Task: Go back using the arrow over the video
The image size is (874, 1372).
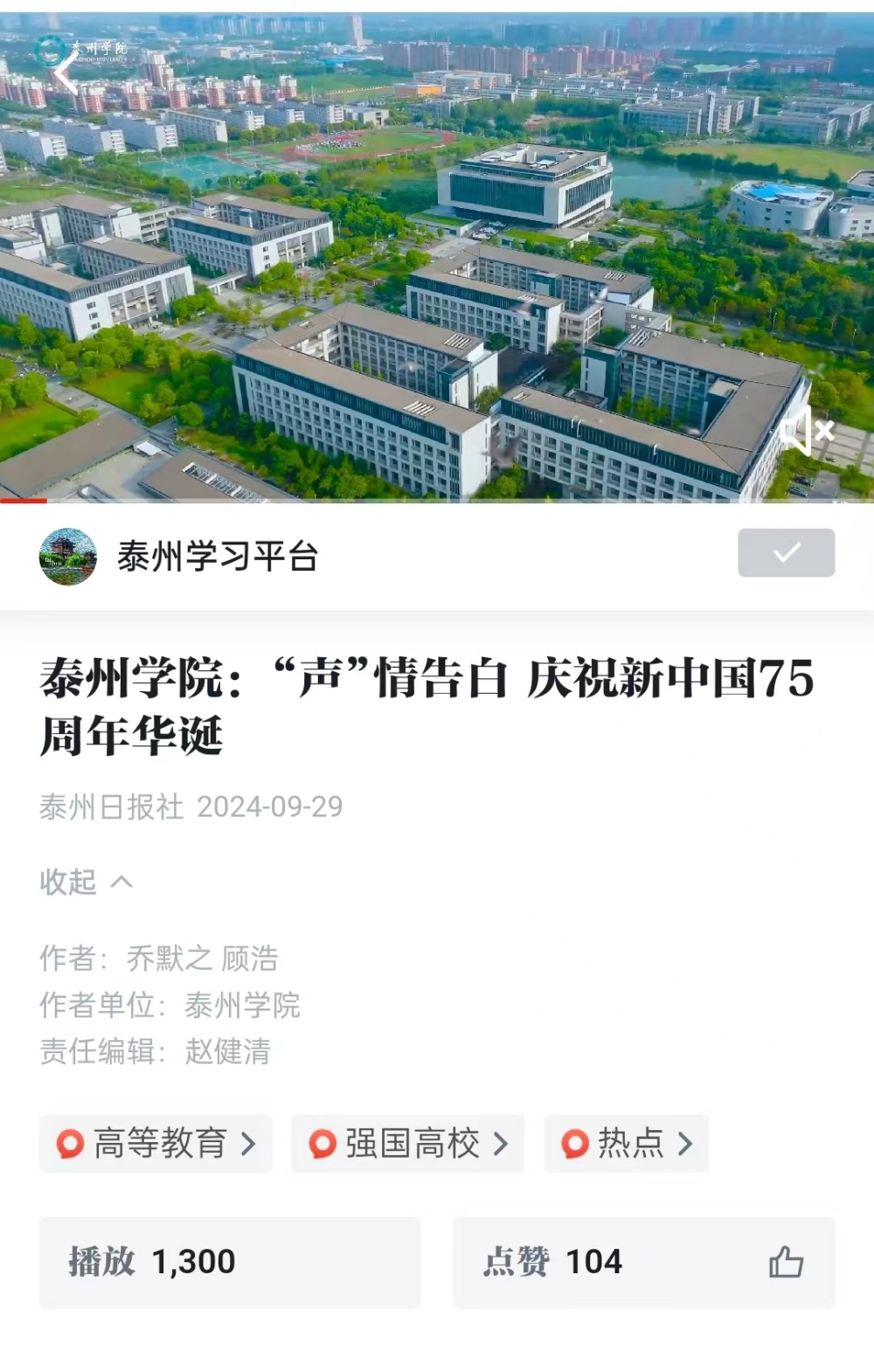Action: coord(65,73)
